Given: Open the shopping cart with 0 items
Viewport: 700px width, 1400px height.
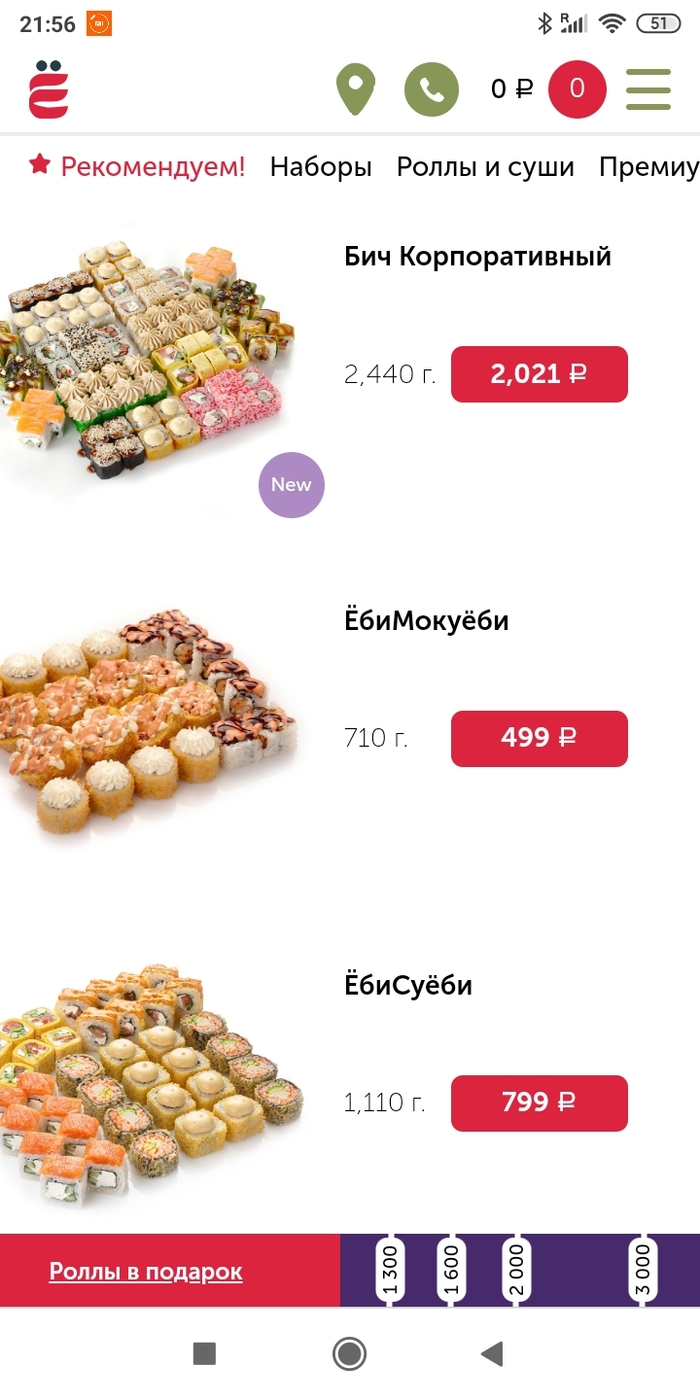Looking at the screenshot, I should click(x=576, y=90).
